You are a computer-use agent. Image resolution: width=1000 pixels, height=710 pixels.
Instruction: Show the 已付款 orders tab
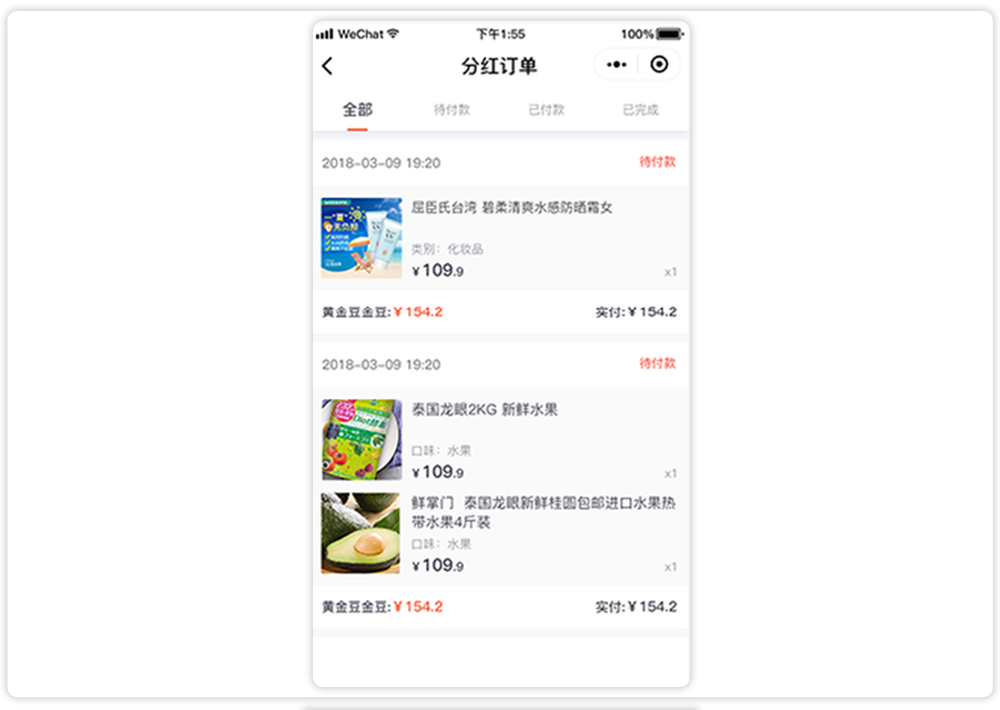pos(546,110)
